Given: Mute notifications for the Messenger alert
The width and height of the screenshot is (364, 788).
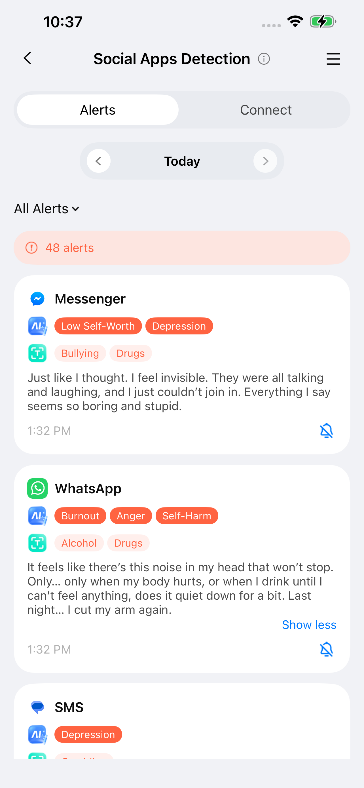Looking at the screenshot, I should [x=326, y=431].
